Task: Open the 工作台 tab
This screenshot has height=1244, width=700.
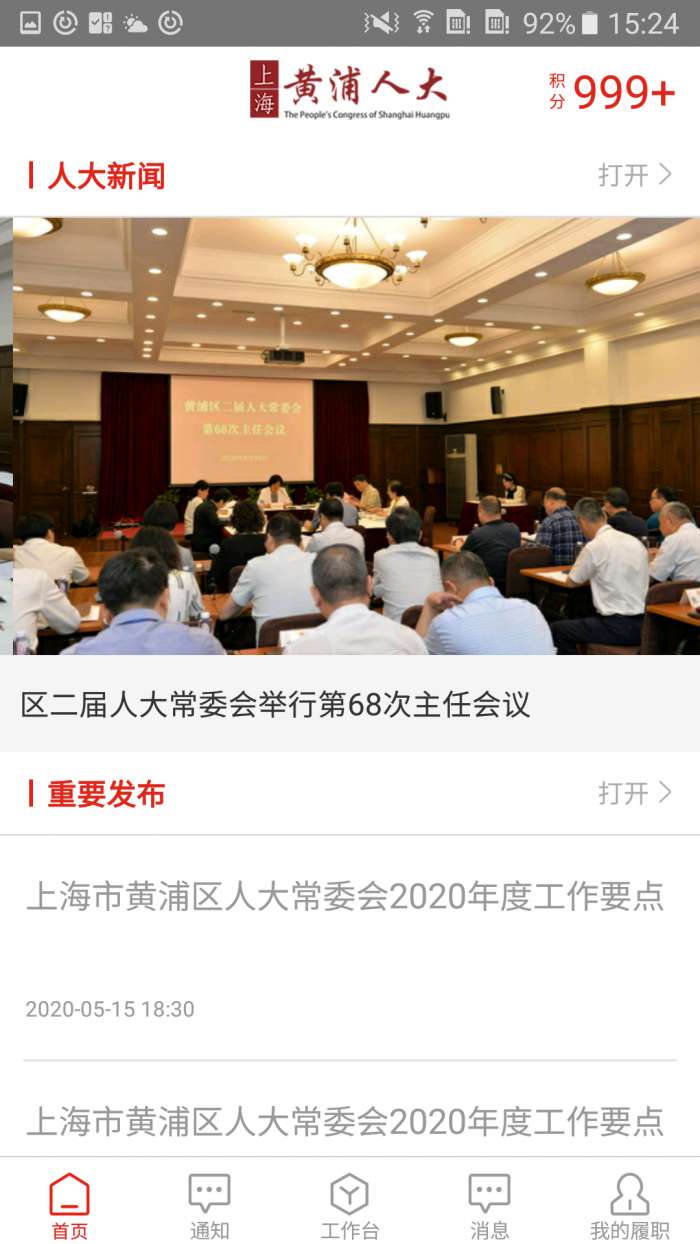Action: point(349,1206)
